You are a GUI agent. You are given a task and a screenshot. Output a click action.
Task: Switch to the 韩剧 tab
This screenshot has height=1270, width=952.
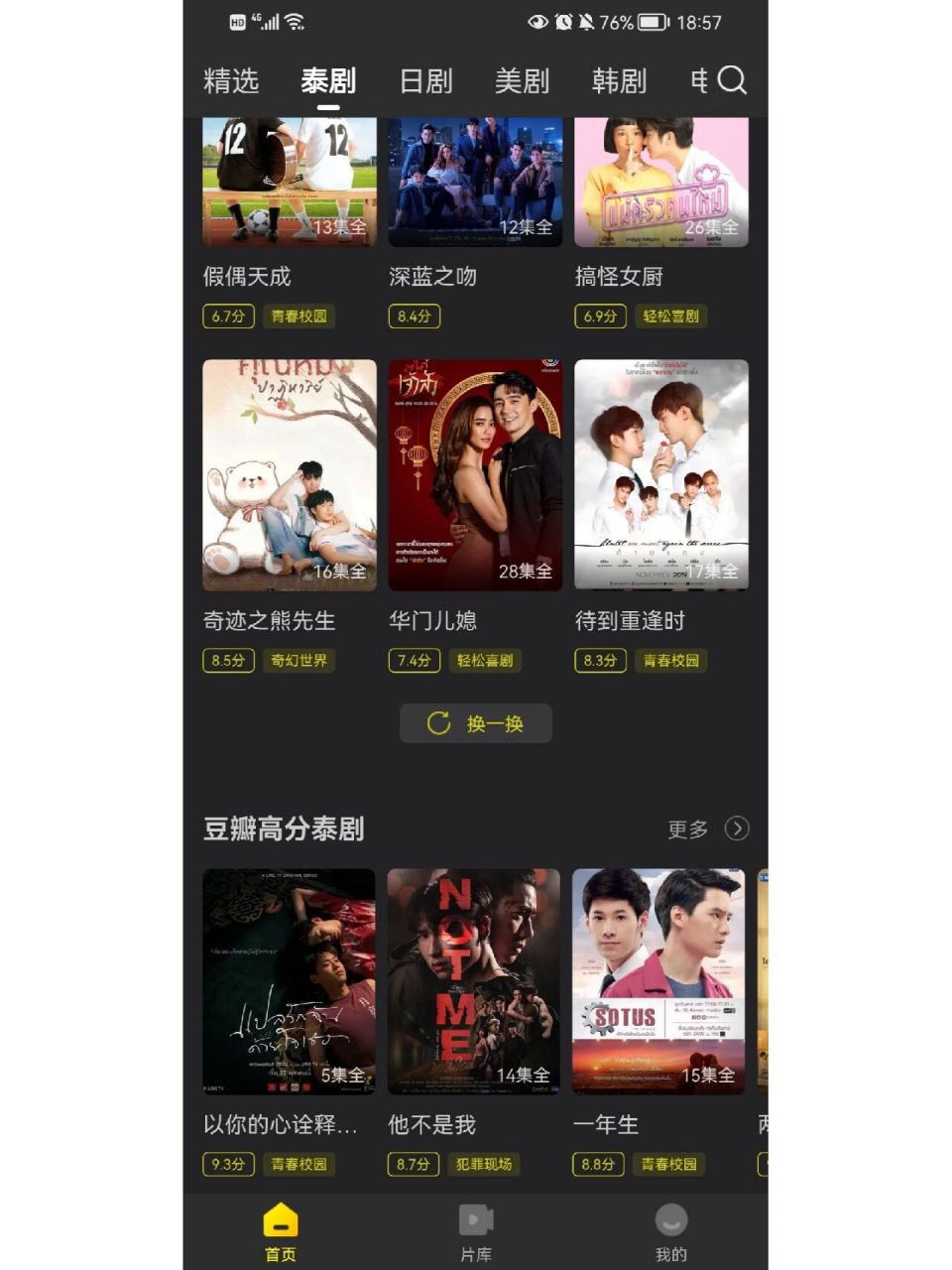click(621, 81)
